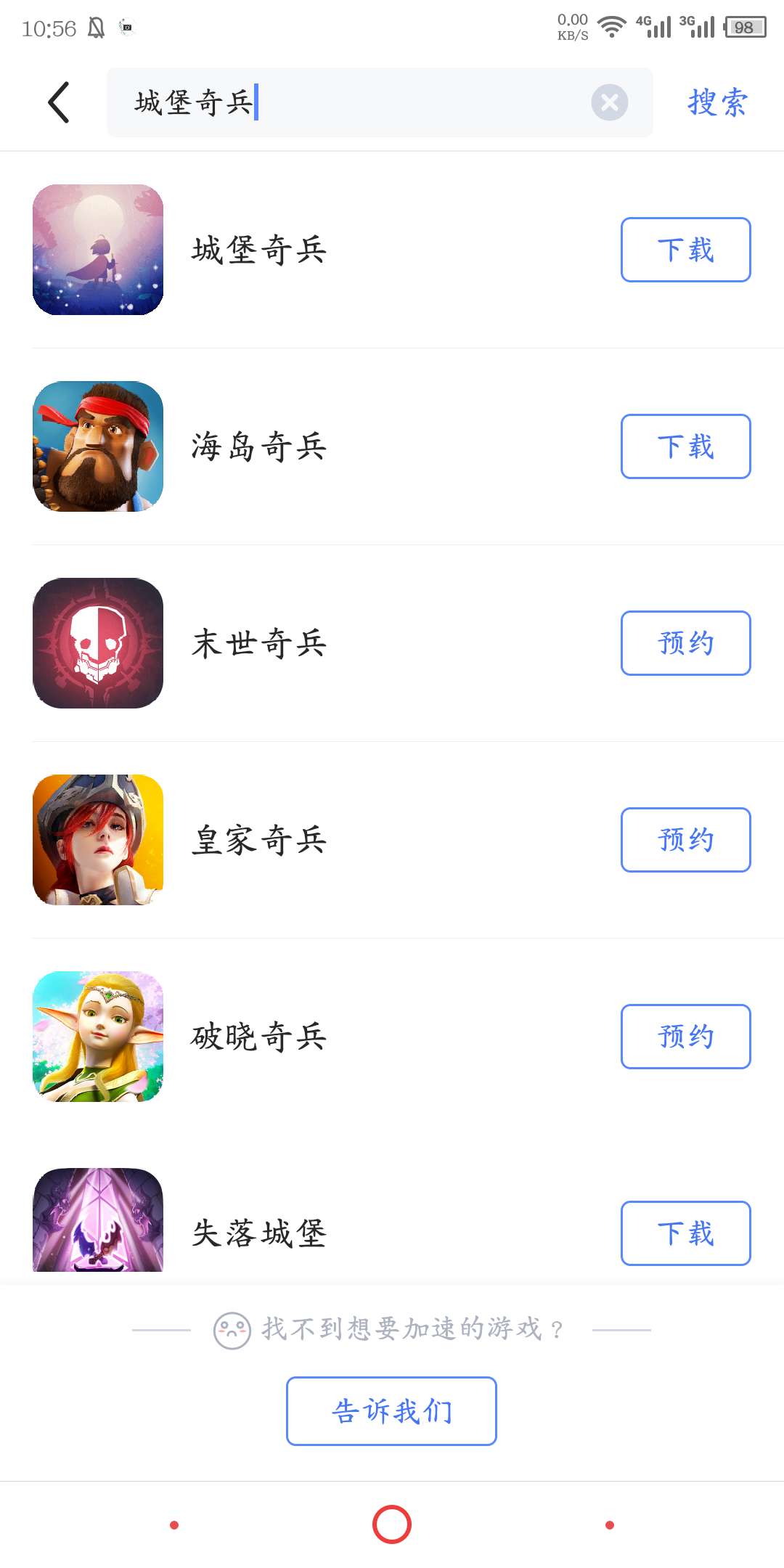
Task: Reserve 破晓奇兵 with the 预约 button
Action: click(685, 1037)
